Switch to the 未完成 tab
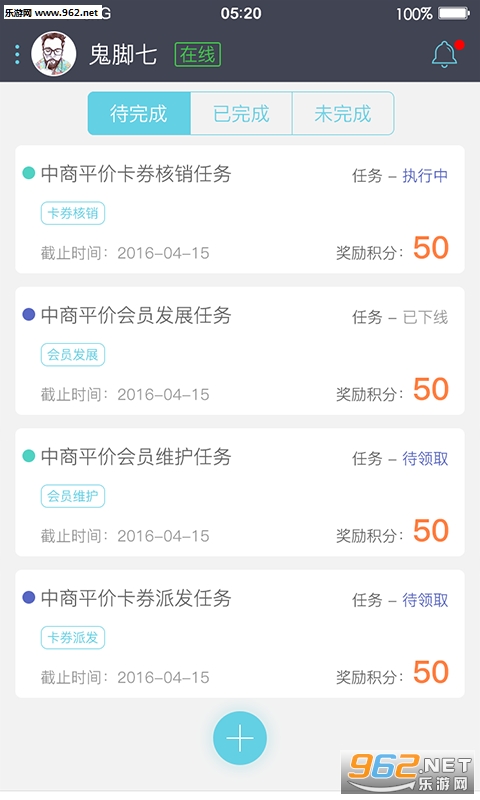 click(x=343, y=113)
